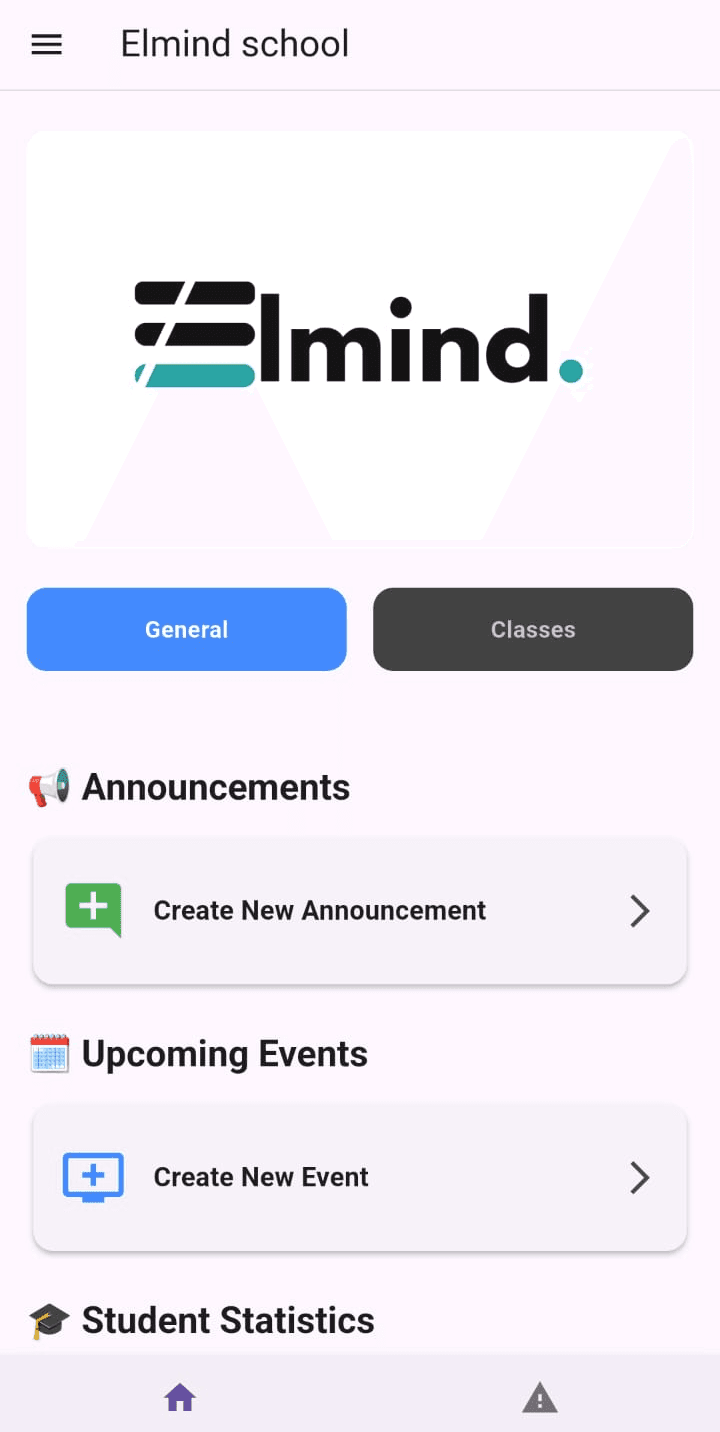The image size is (720, 1432).
Task: Open announcement details via right chevron
Action: tap(639, 911)
